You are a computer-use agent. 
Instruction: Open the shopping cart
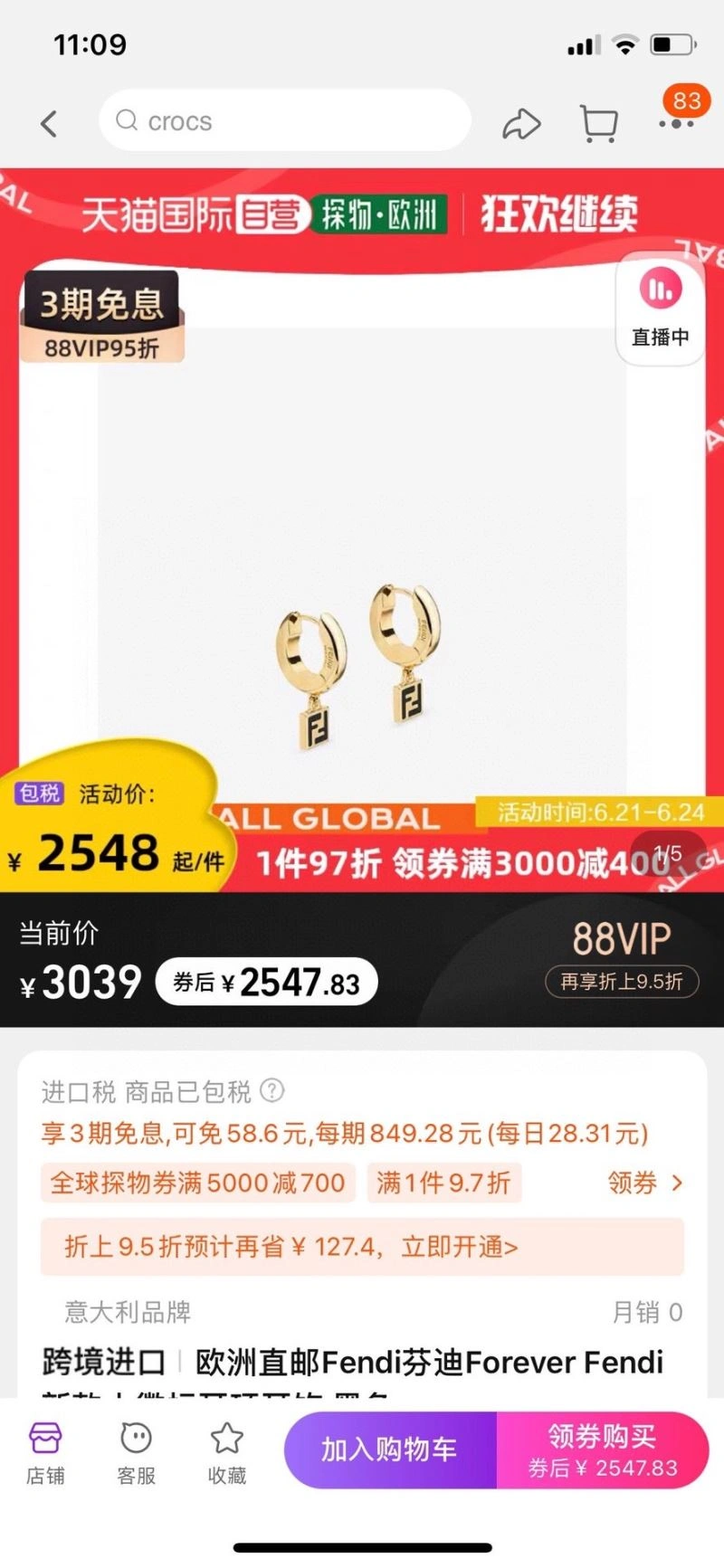(598, 123)
